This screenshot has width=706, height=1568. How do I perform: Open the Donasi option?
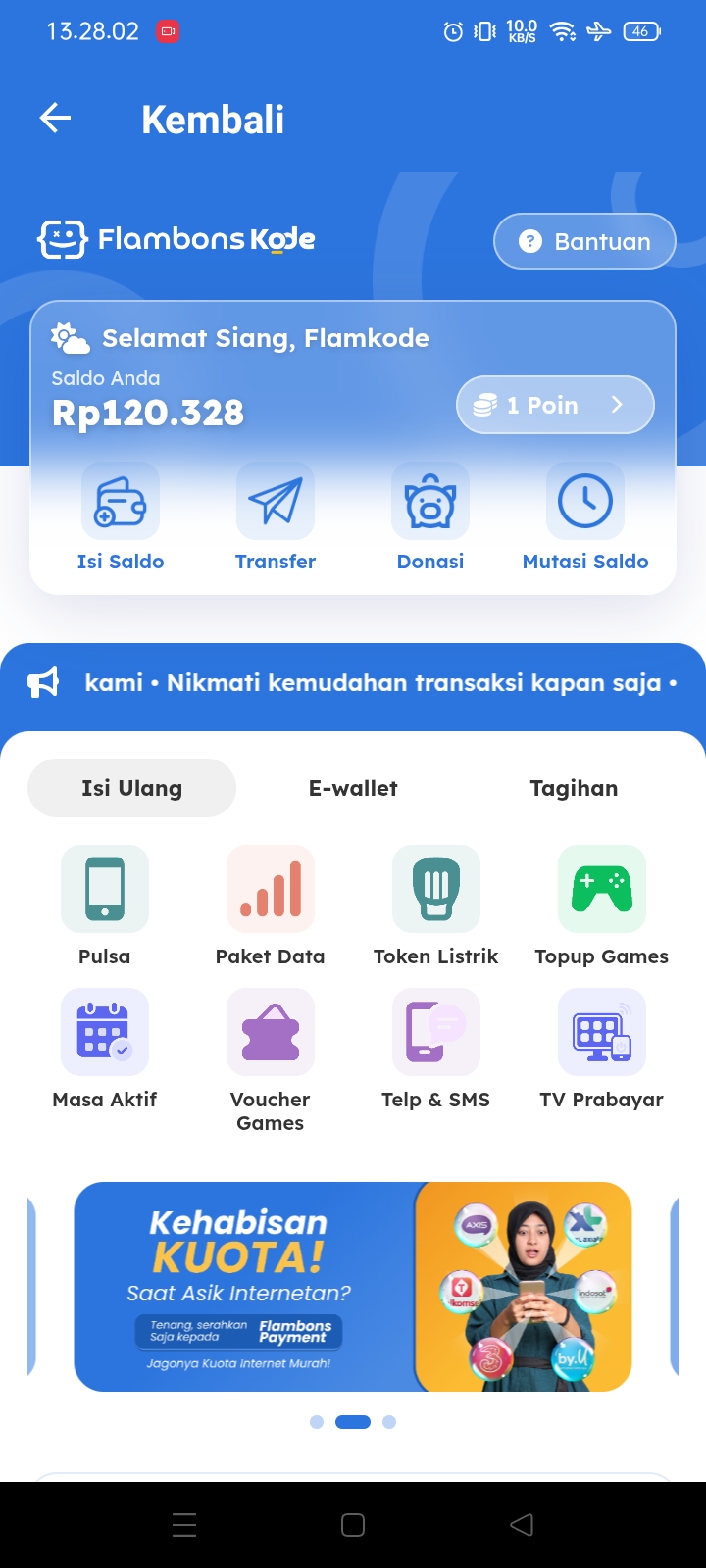pyautogui.click(x=430, y=517)
